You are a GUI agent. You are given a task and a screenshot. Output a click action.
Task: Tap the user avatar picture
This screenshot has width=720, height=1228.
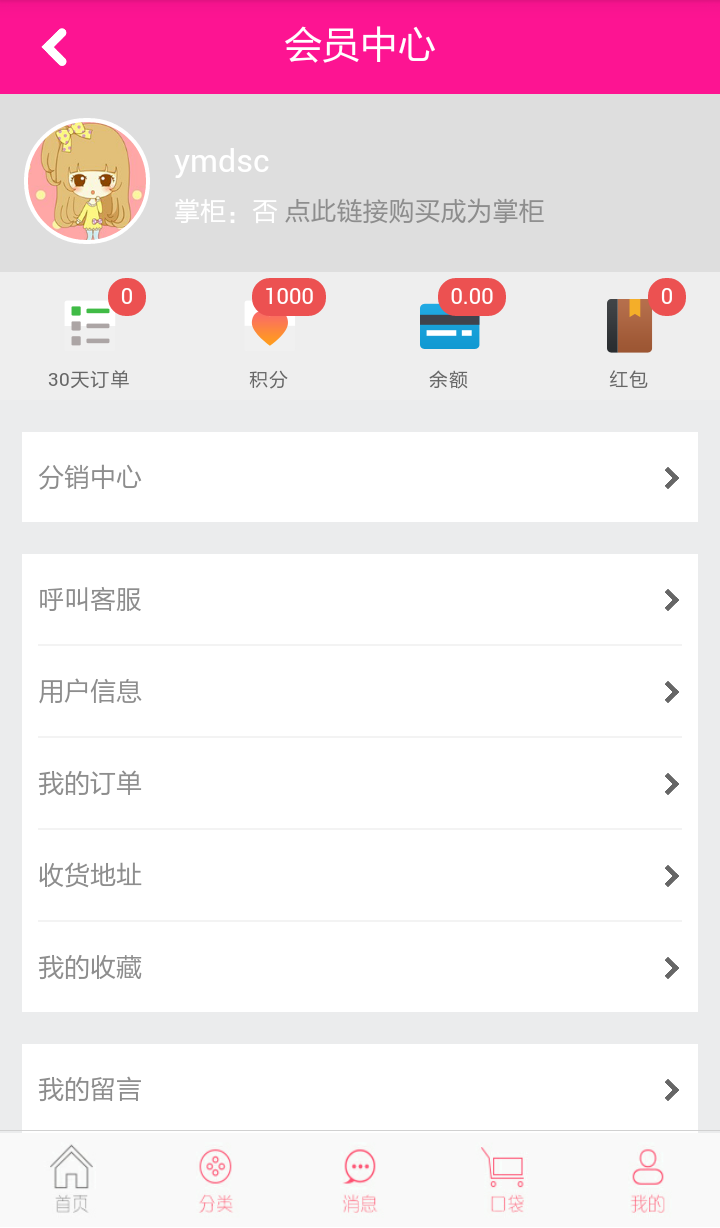[x=87, y=181]
